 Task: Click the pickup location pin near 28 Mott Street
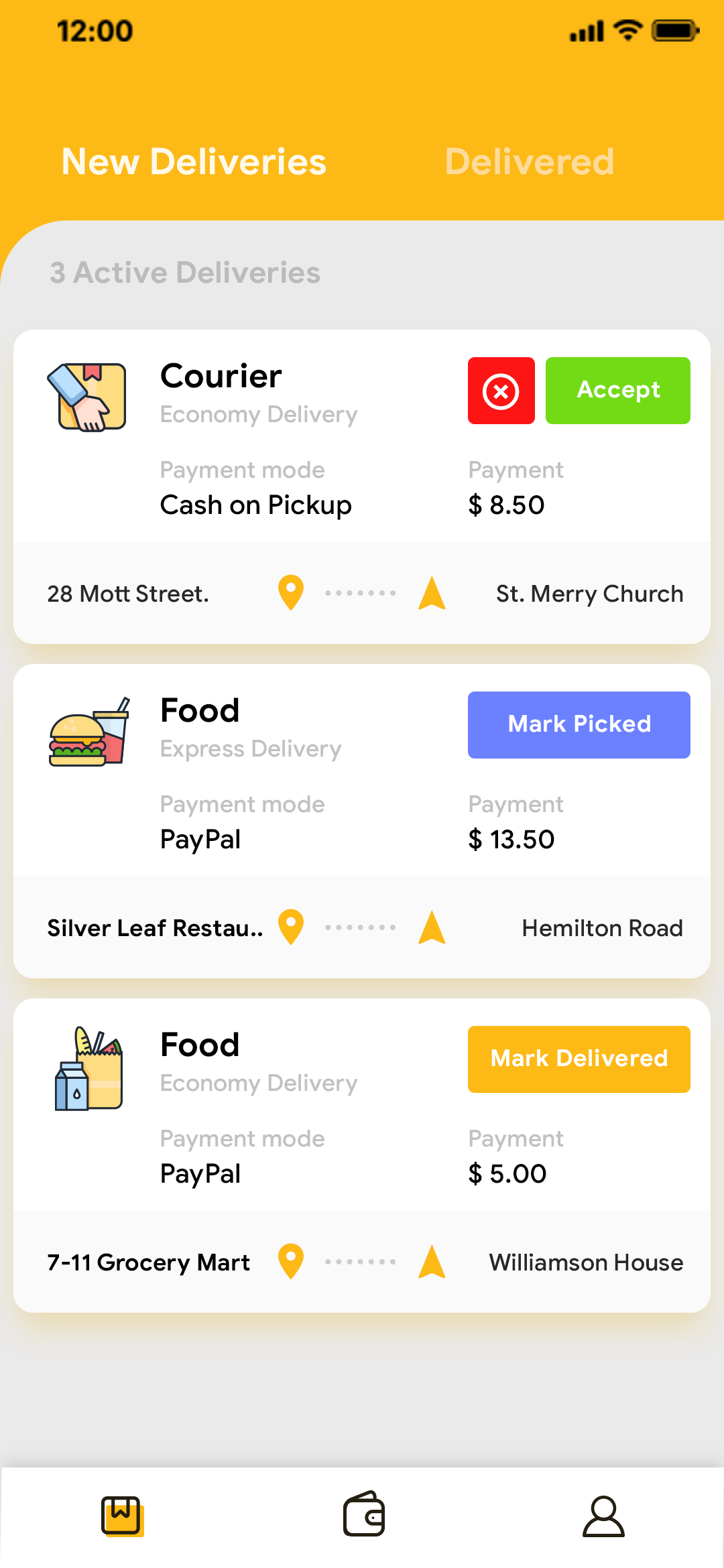tap(290, 593)
